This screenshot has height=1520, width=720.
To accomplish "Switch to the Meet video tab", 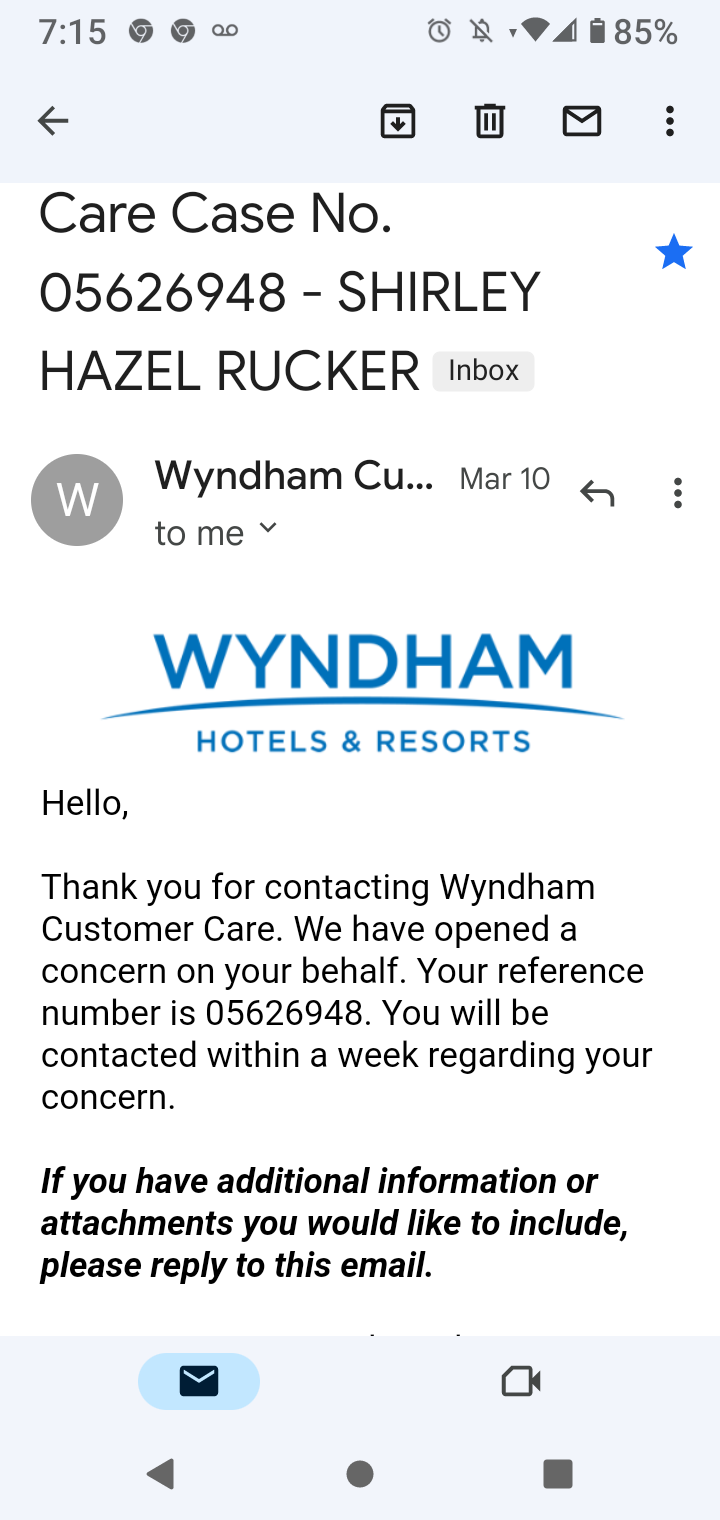I will pos(520,1381).
